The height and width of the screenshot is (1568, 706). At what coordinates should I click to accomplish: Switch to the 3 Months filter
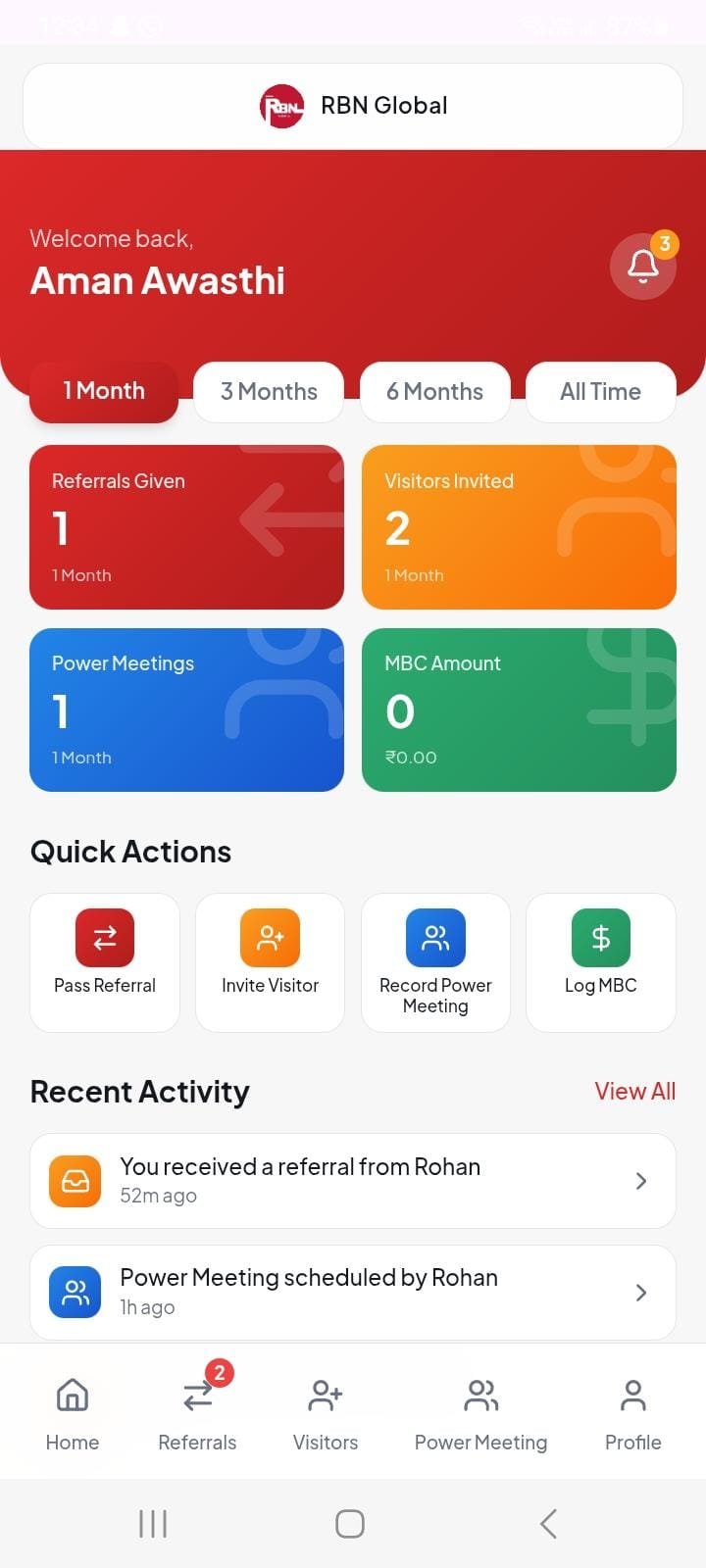pyautogui.click(x=269, y=392)
